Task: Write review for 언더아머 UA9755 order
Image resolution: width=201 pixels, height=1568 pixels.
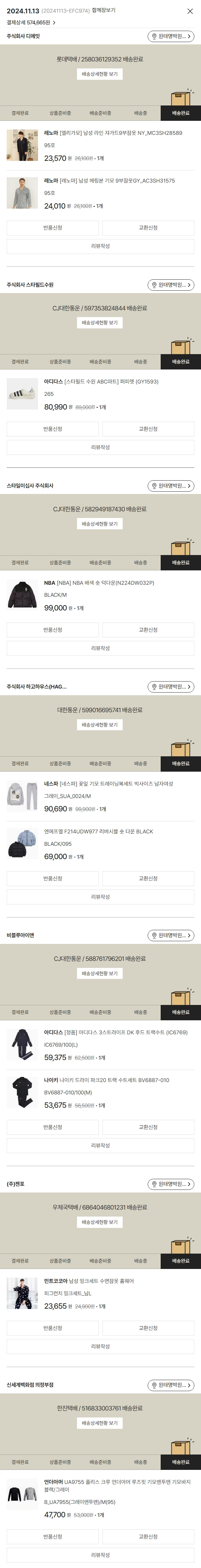Action: click(100, 1555)
